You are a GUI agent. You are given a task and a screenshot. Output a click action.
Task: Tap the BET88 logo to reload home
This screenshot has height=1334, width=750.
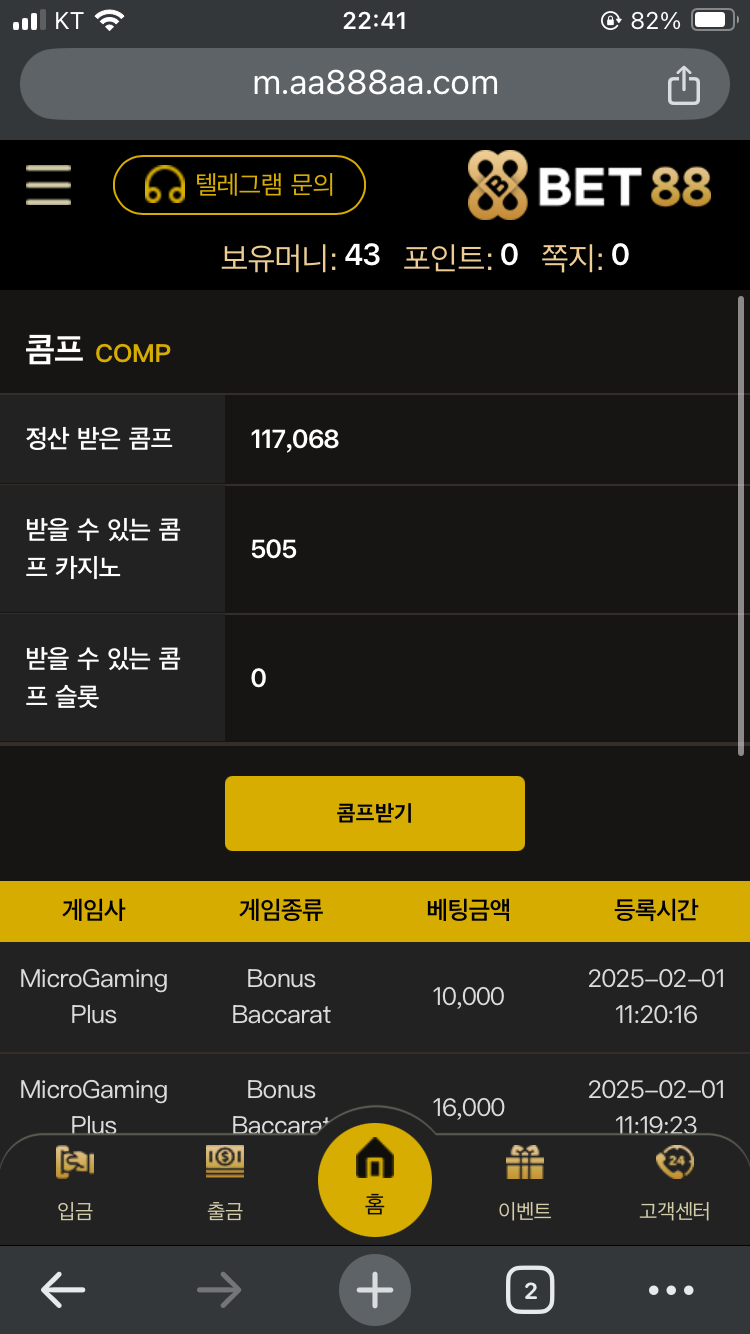[589, 186]
